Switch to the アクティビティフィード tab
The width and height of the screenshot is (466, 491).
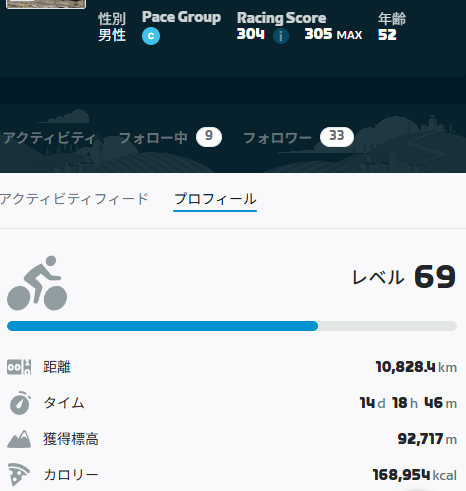coord(74,199)
